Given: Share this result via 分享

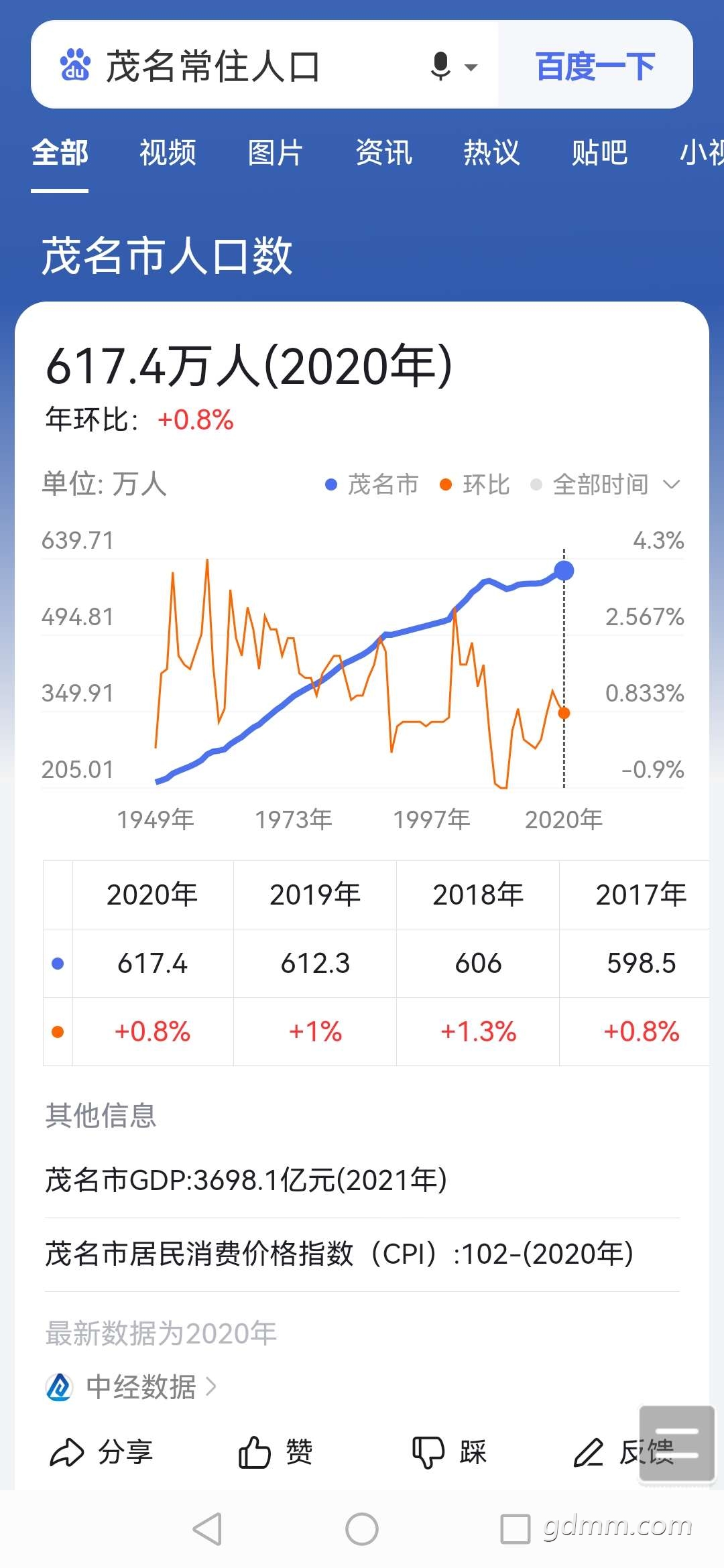Looking at the screenshot, I should [101, 1452].
